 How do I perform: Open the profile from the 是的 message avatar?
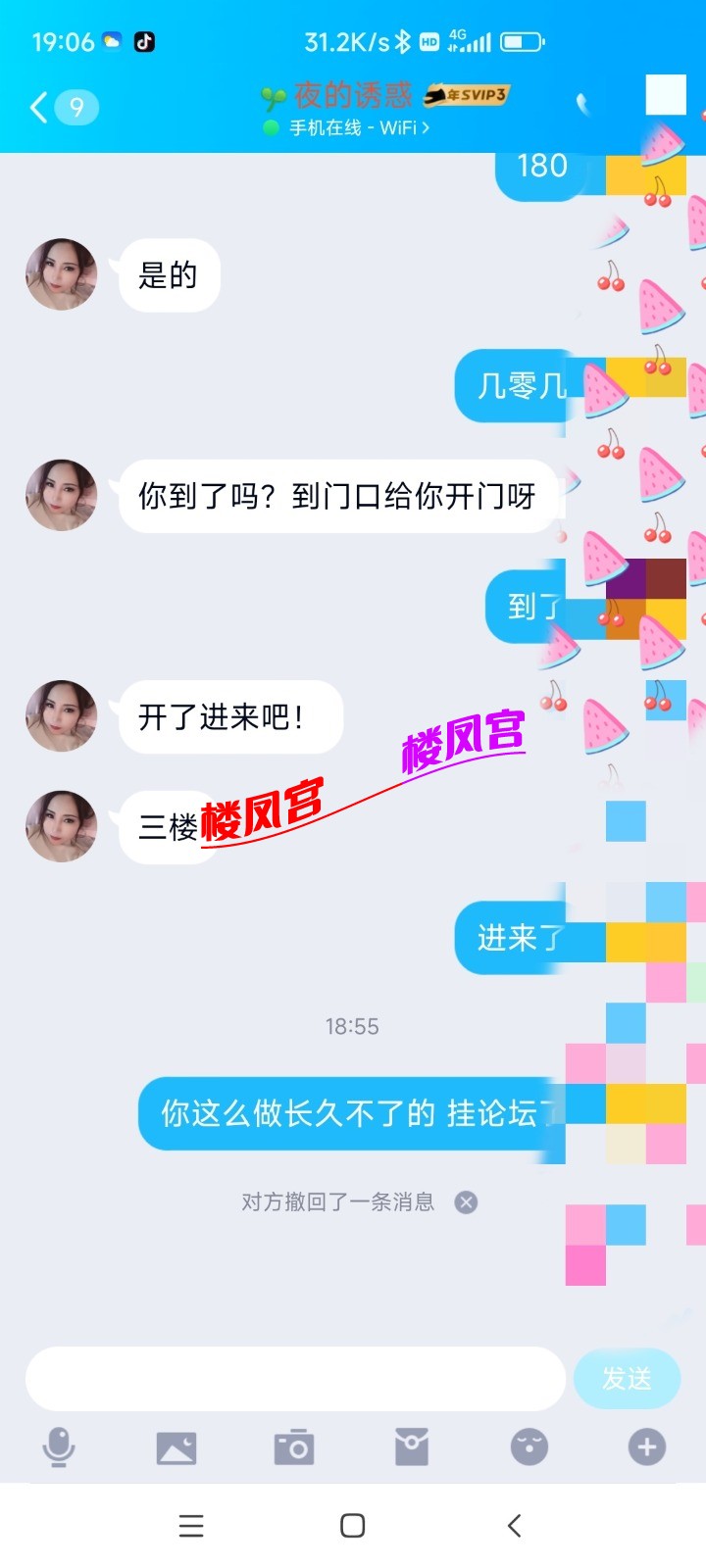pyautogui.click(x=61, y=274)
